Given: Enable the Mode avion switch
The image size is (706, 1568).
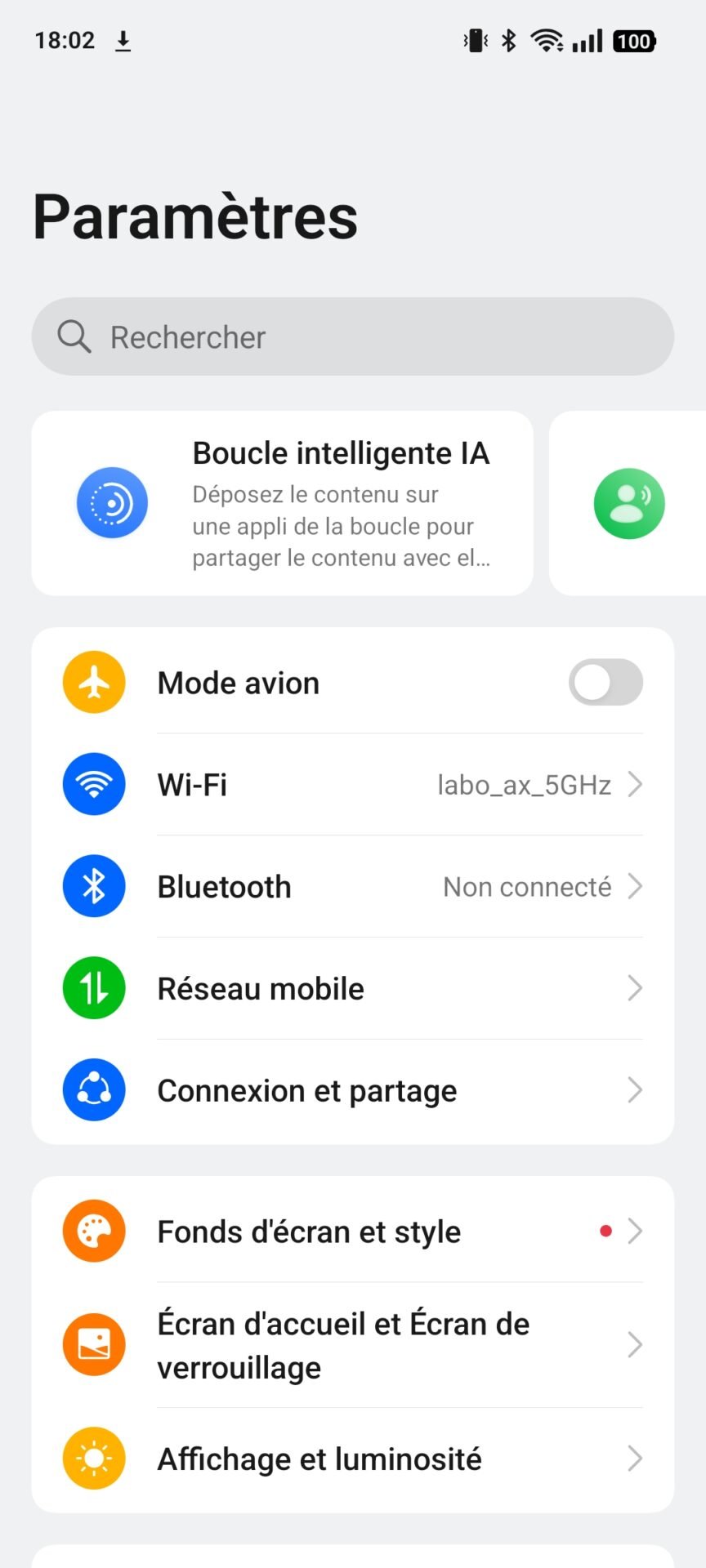Looking at the screenshot, I should [x=605, y=683].
